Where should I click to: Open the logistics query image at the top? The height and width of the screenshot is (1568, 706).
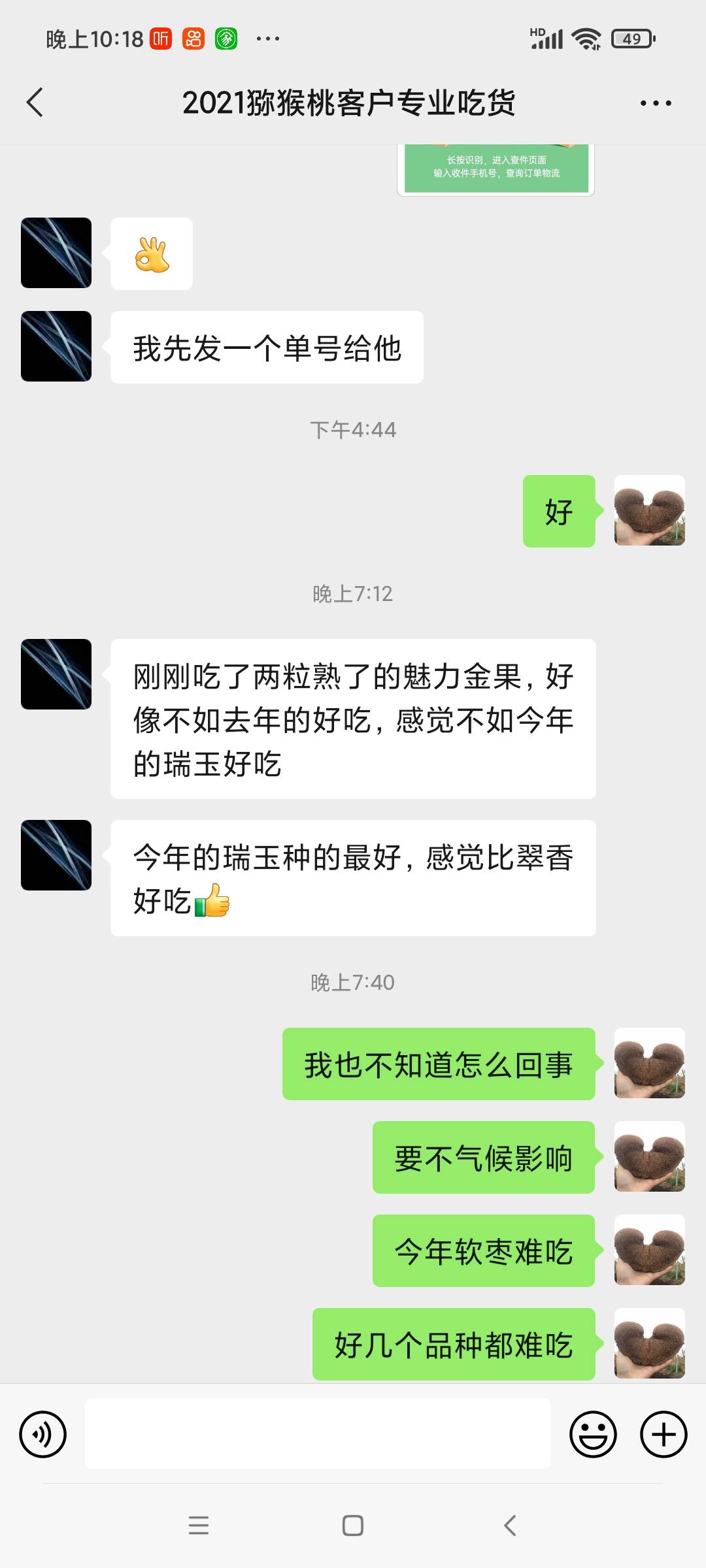click(496, 169)
